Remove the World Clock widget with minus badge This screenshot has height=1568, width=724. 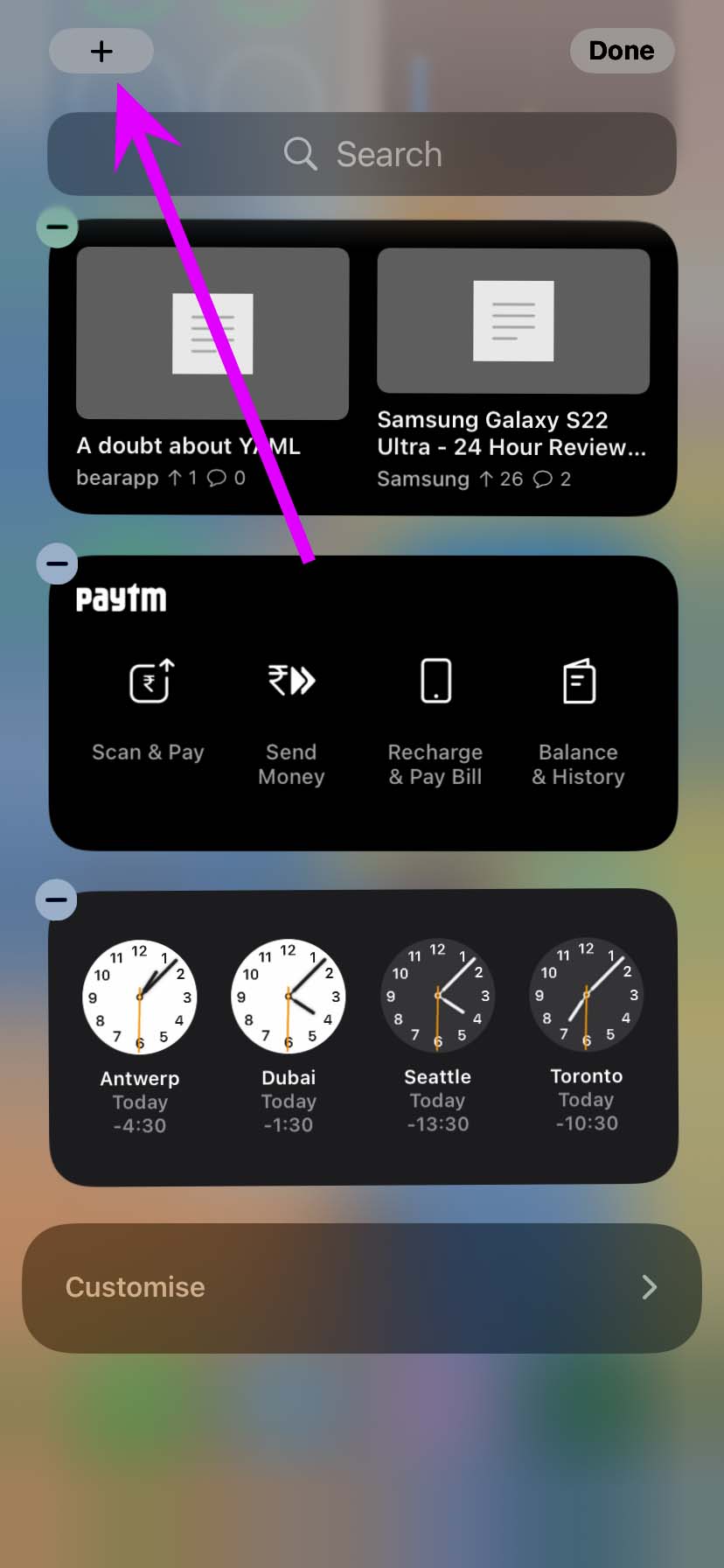click(56, 899)
